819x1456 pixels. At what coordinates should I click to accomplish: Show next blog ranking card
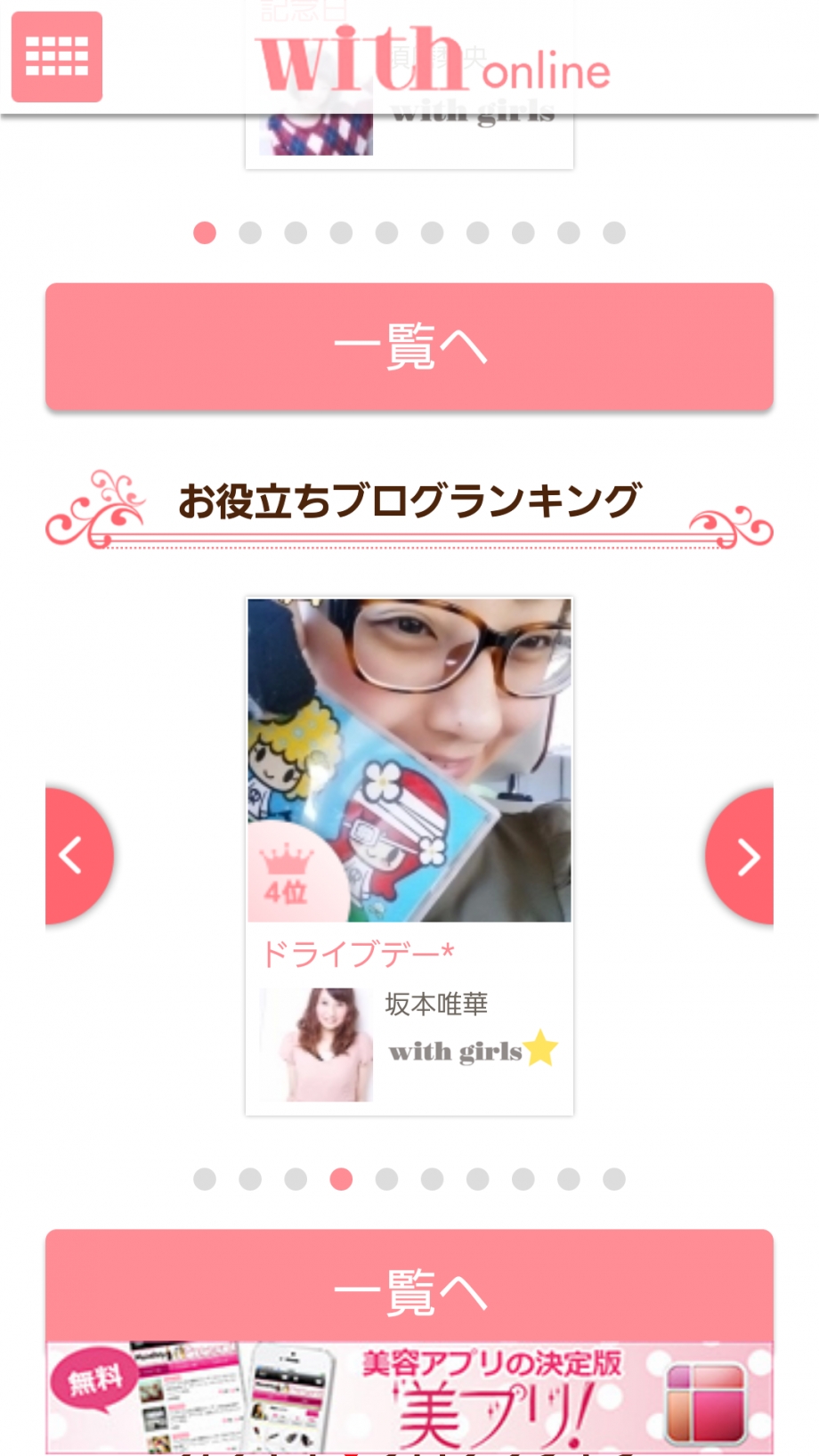tap(744, 857)
